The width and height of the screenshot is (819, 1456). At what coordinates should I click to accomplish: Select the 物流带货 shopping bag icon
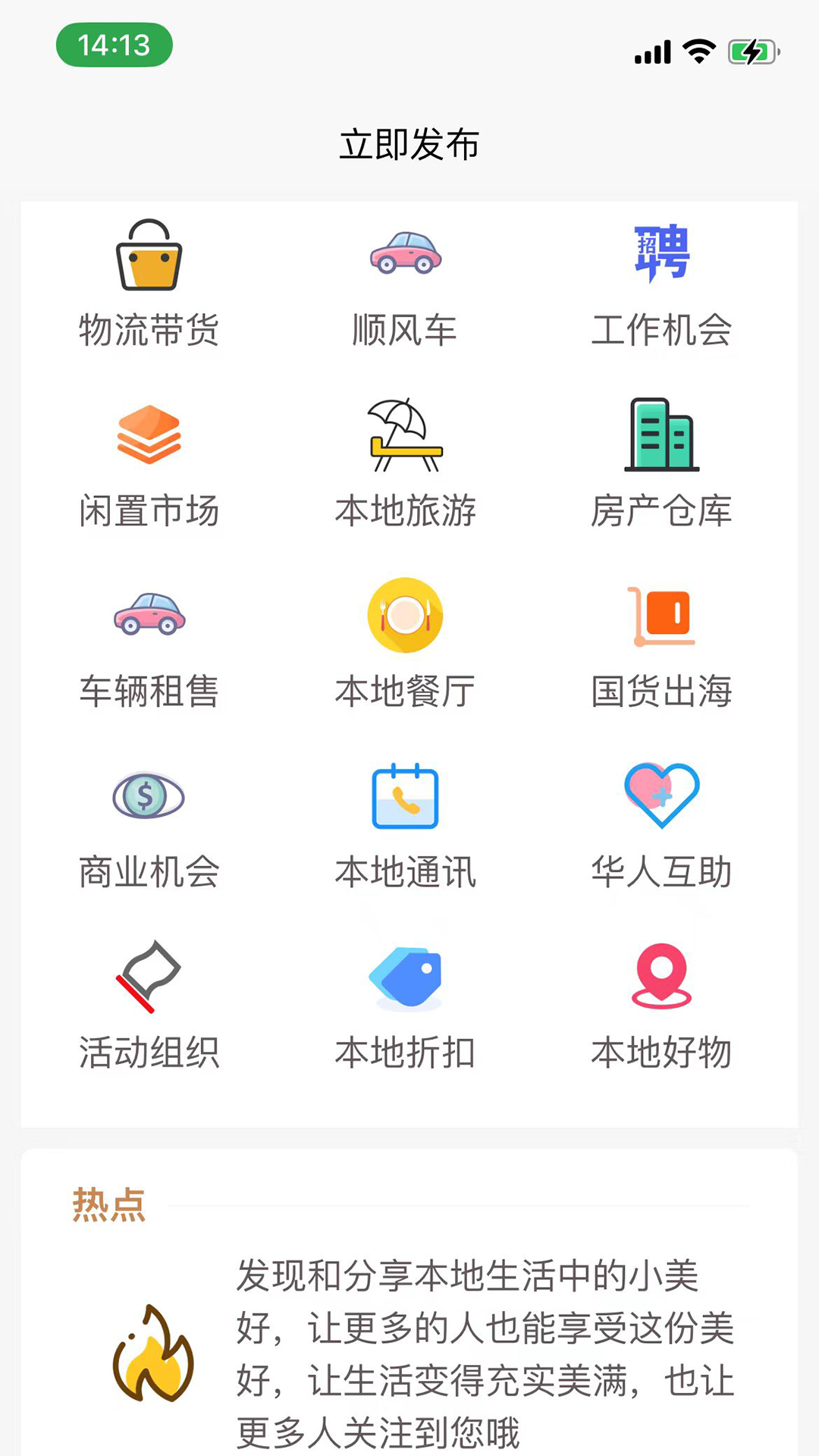(149, 256)
